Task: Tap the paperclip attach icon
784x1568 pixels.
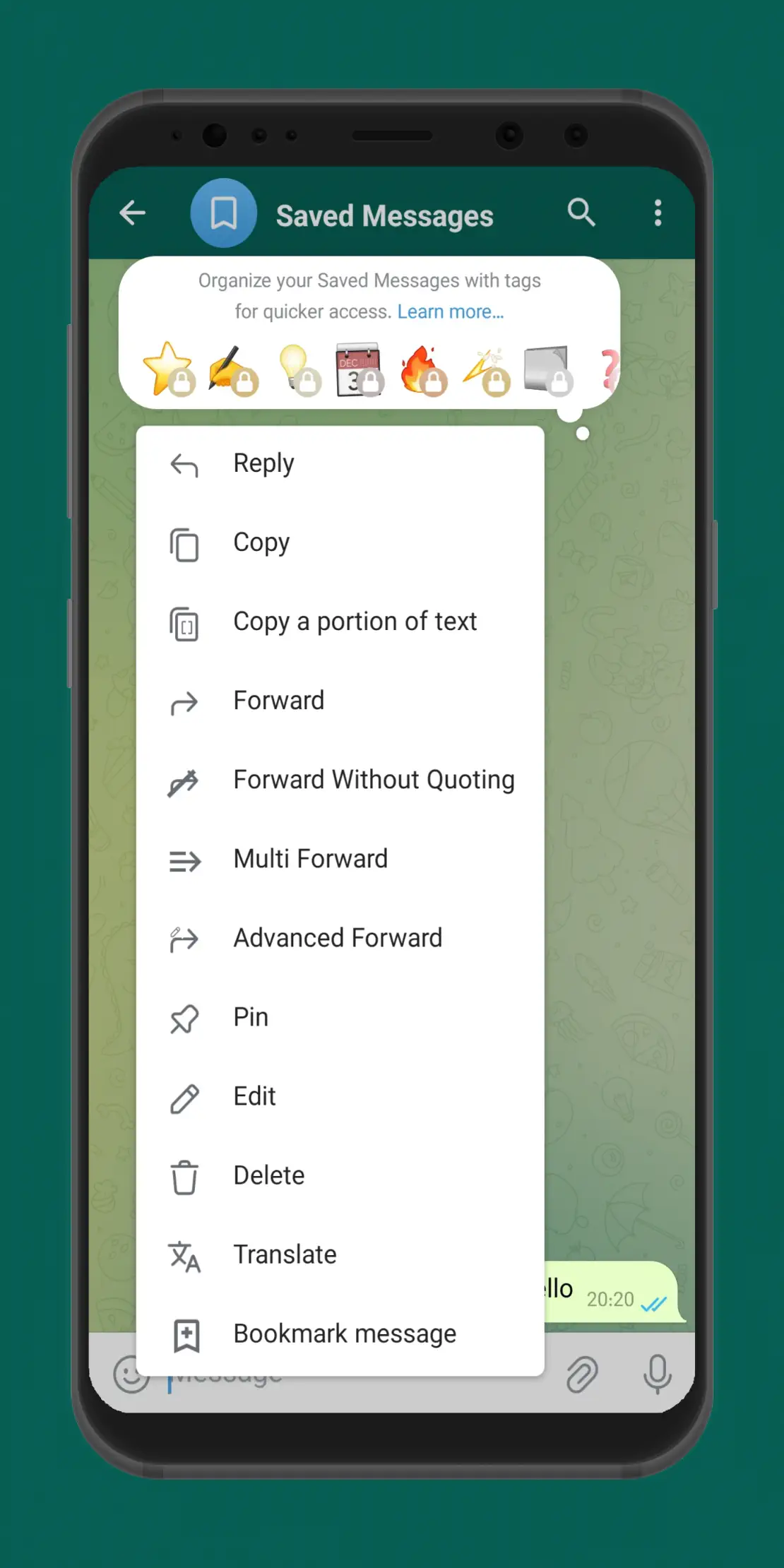Action: (x=582, y=1374)
